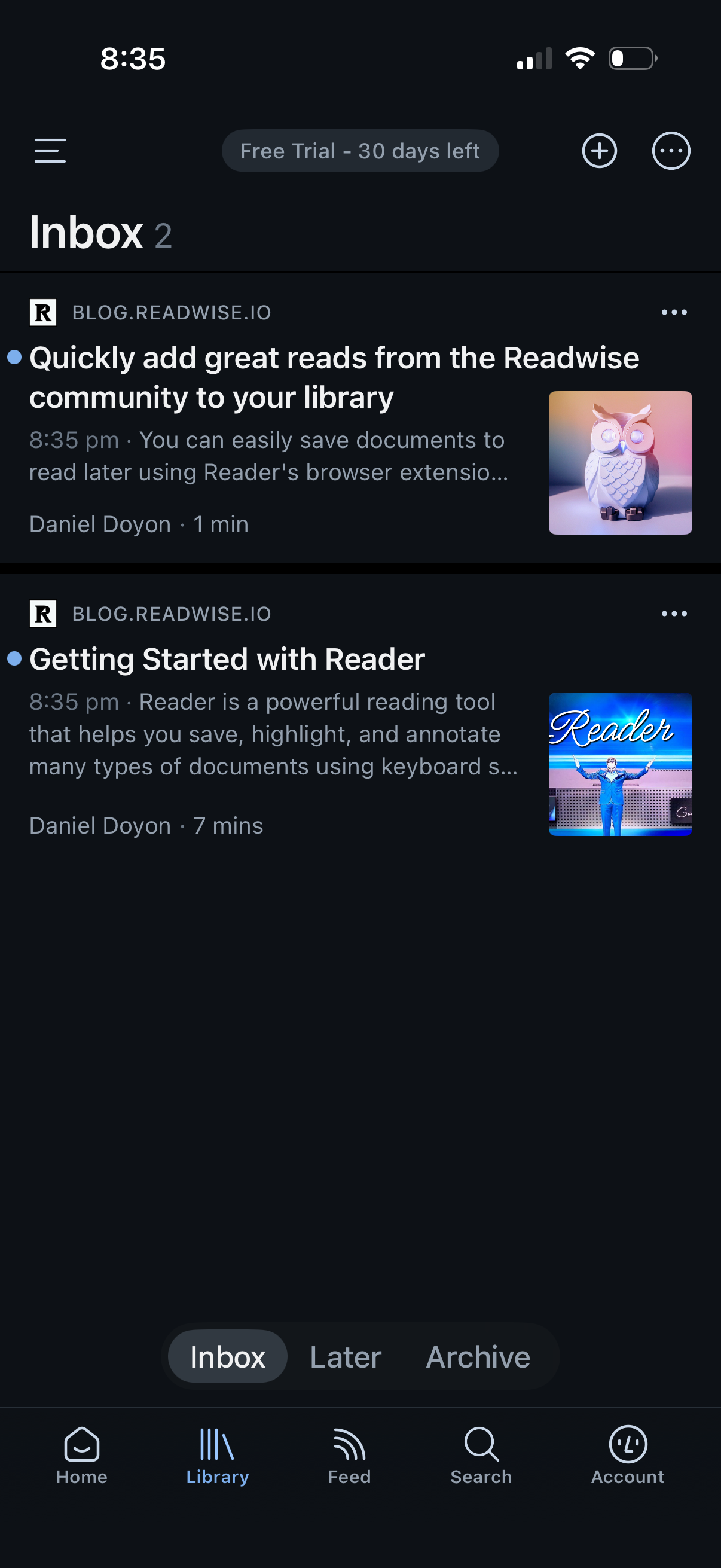The height and width of the screenshot is (1568, 721).
Task: Tap the Readwise logo on the first article
Action: (43, 312)
